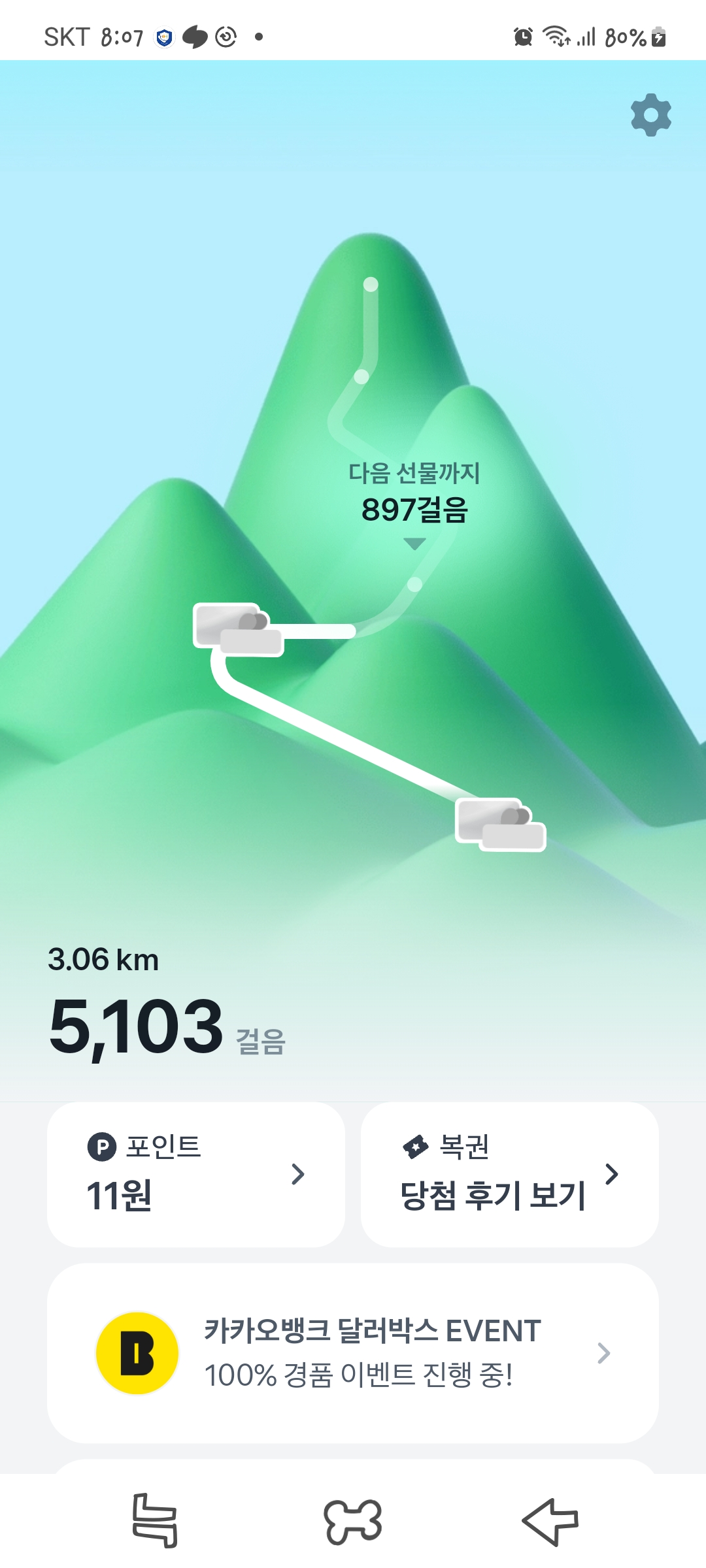Open 복권 당첨 후기 보기 card

pyautogui.click(x=509, y=1174)
